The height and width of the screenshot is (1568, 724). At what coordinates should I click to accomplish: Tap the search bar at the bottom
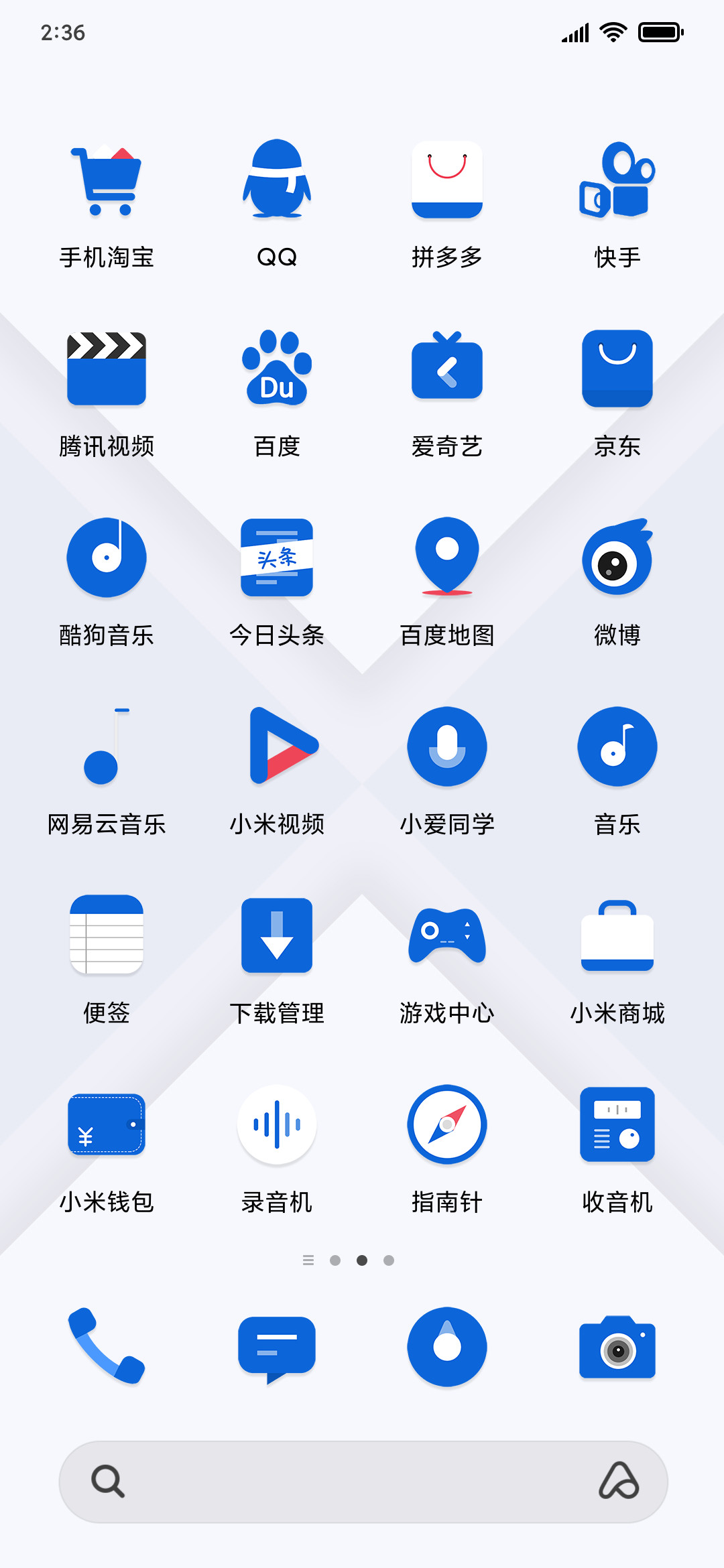point(363,1482)
